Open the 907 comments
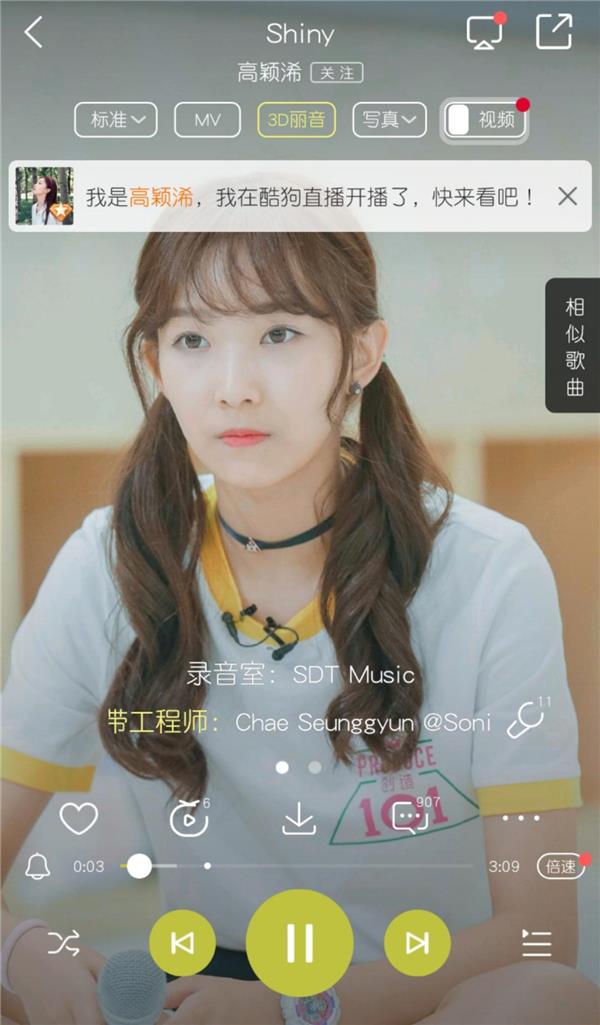This screenshot has height=1025, width=600. pyautogui.click(x=410, y=817)
